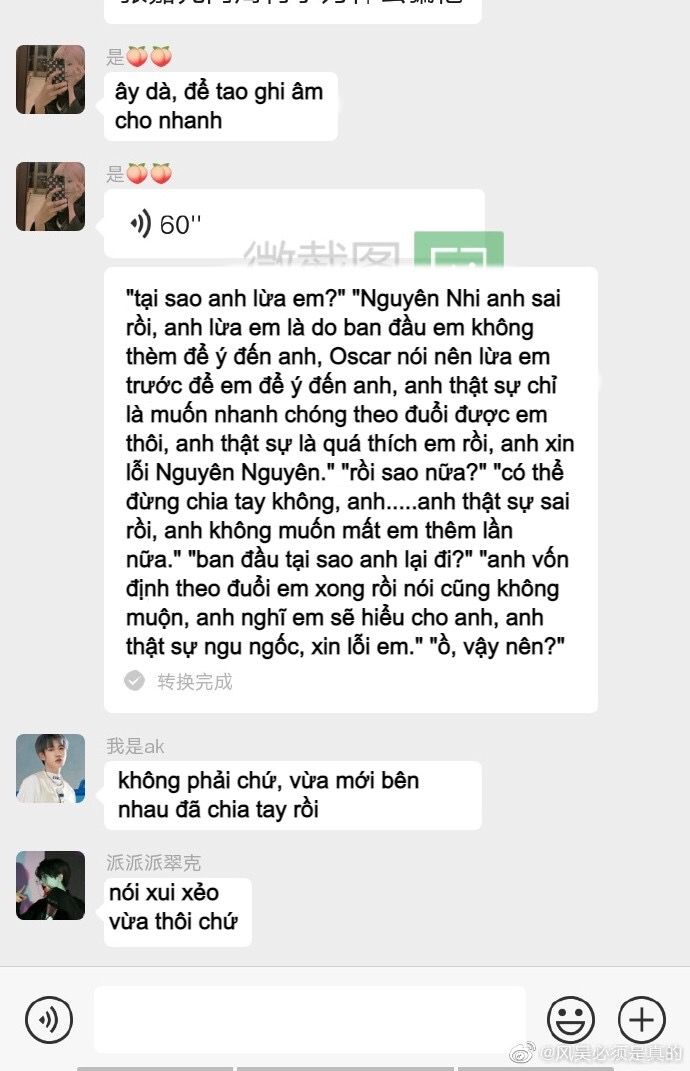690x1071 pixels.
Task: Open sender avatar beside the voice message
Action: (51, 197)
